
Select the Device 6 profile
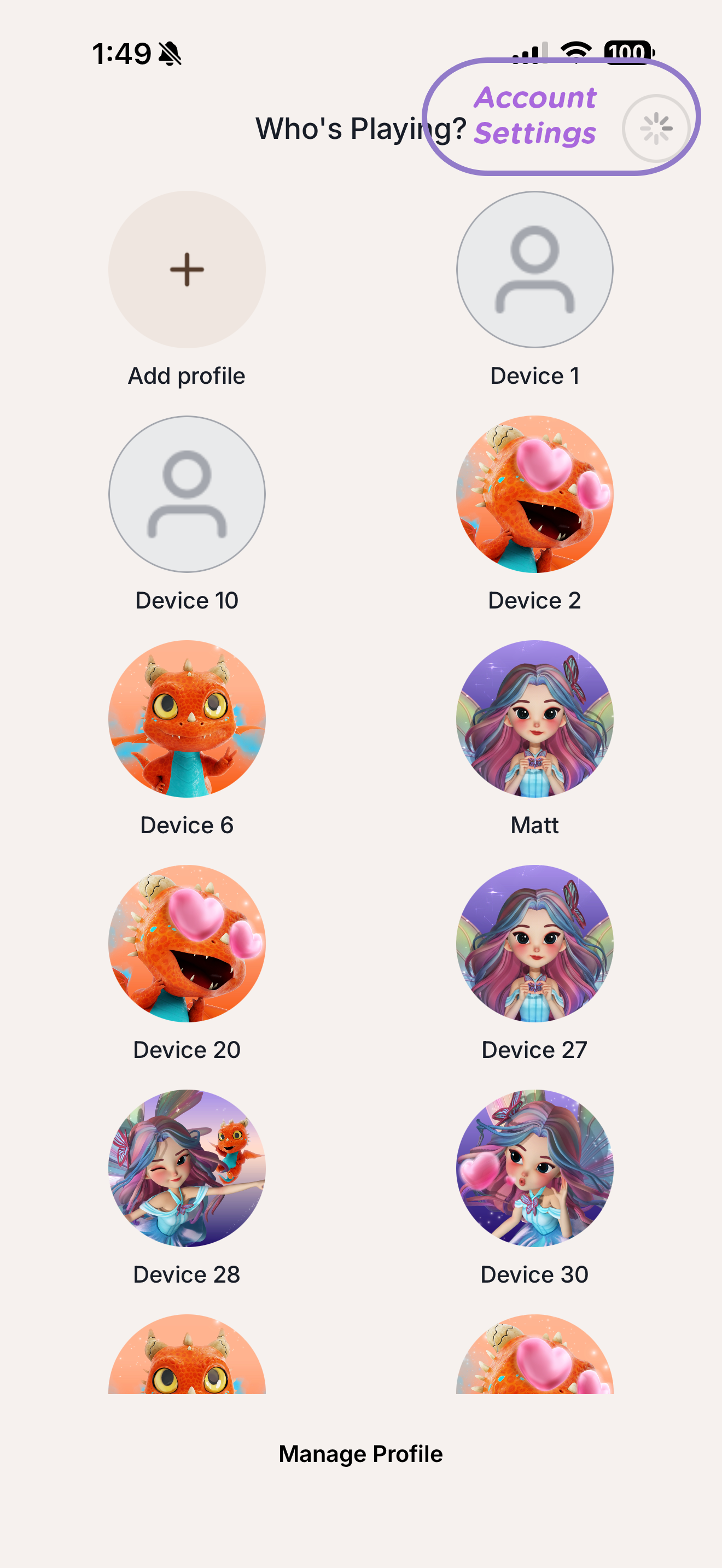(x=187, y=719)
